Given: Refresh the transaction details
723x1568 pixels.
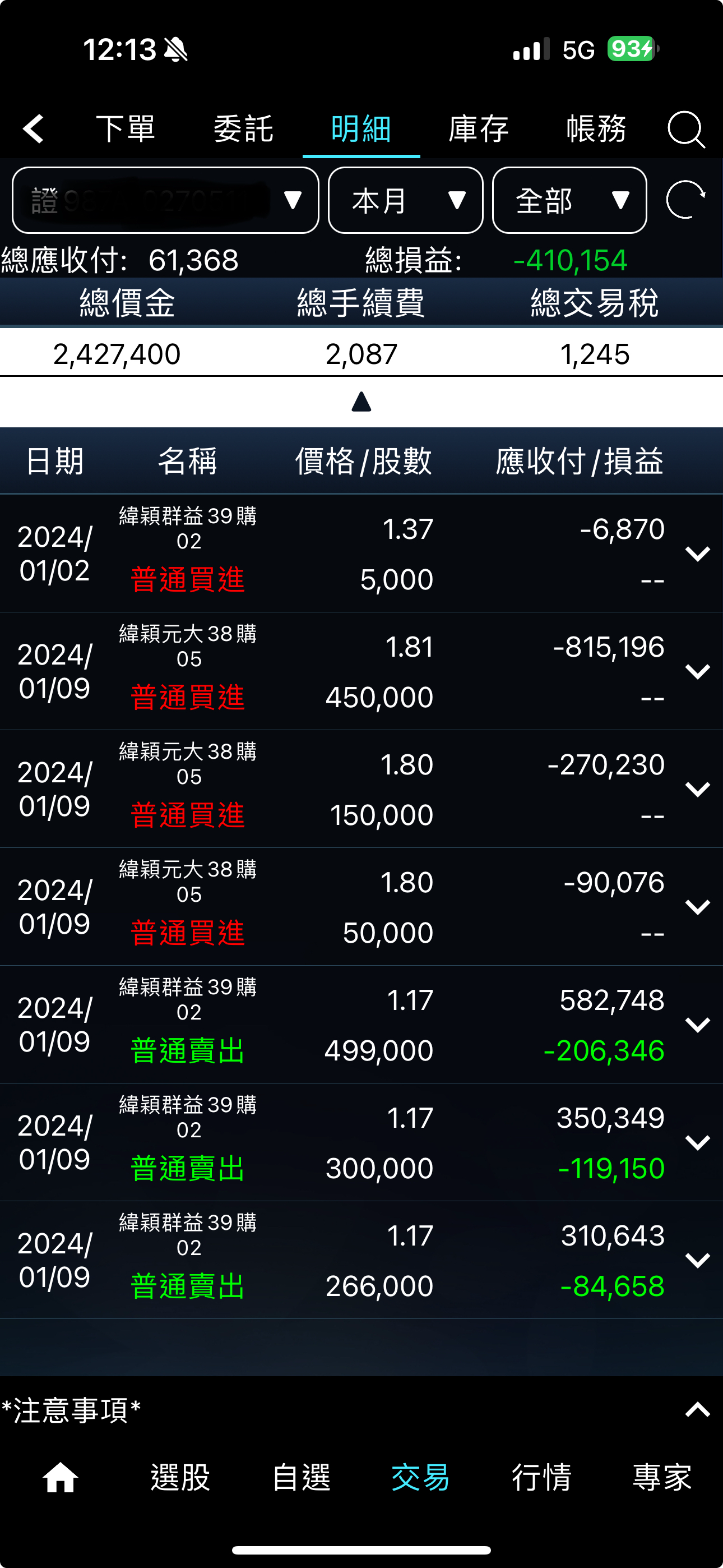Looking at the screenshot, I should (x=685, y=200).
